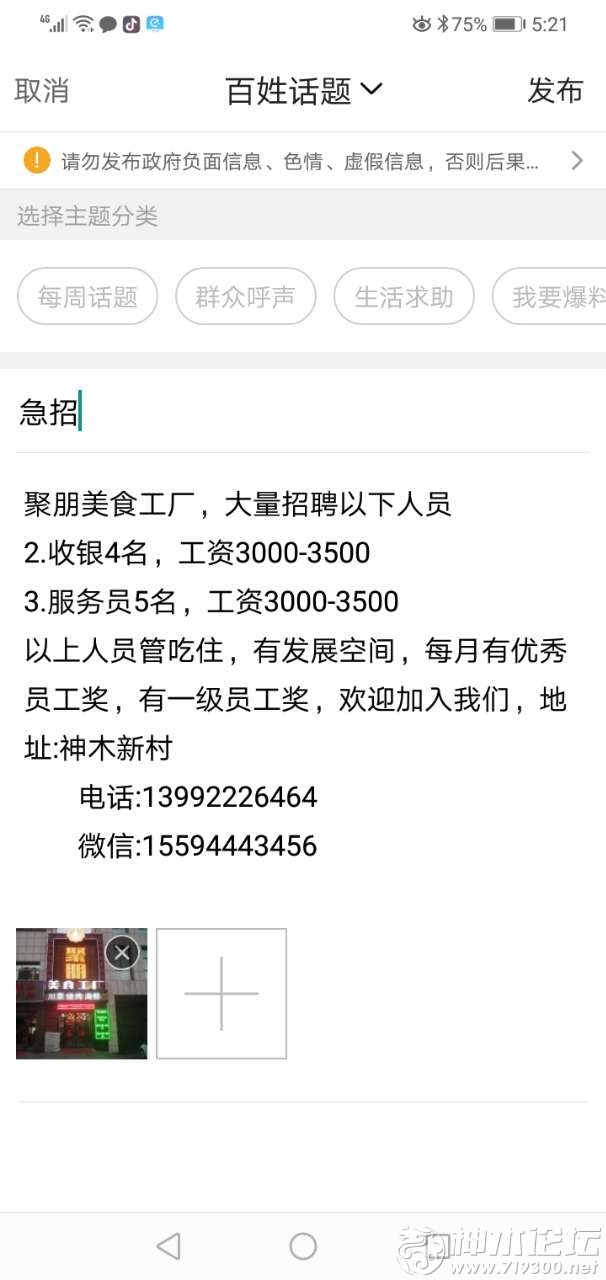Screen dimensions: 606x1280
Task: Open the attached restaurant photo thumbnail
Action: coord(81,993)
